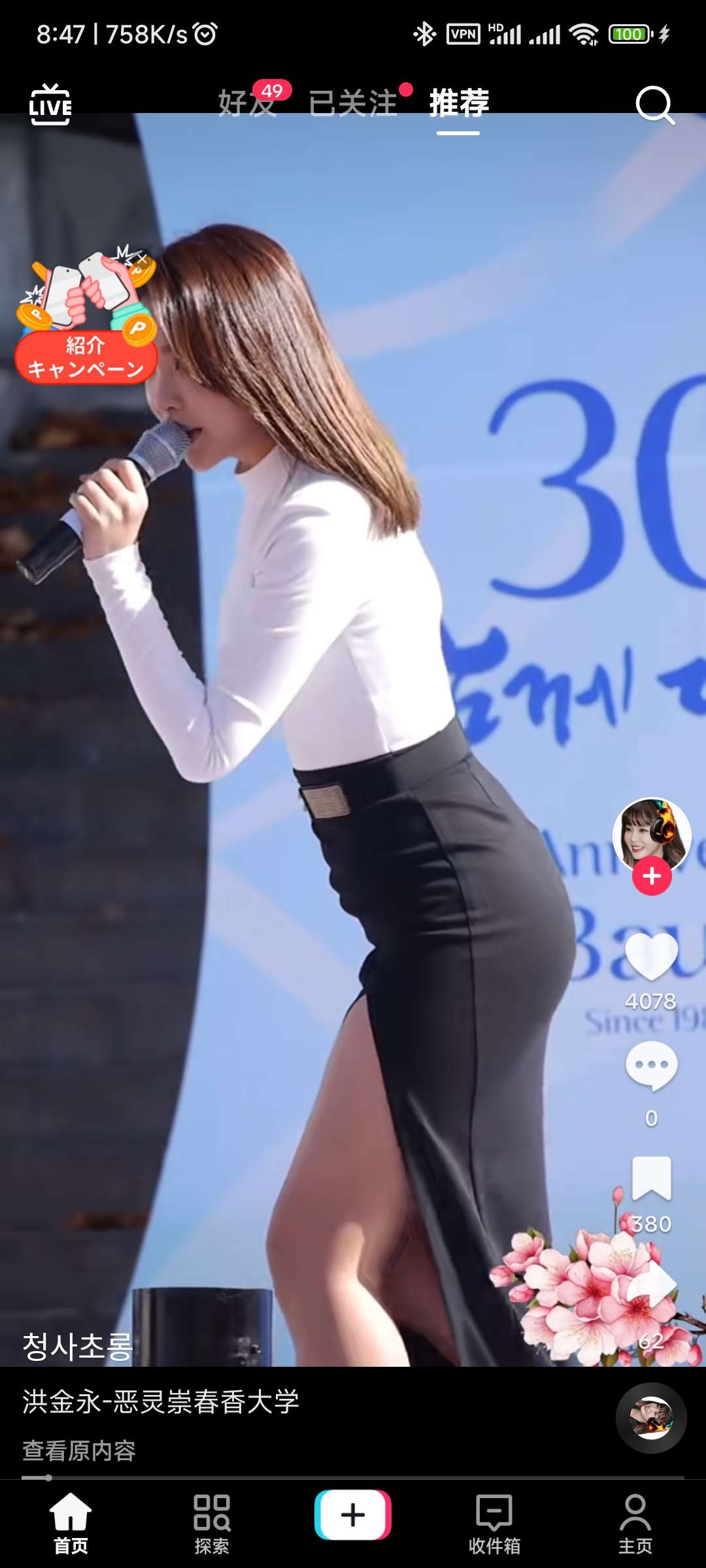Switch to the 已关注 tab
This screenshot has height=1568, width=706.
tap(353, 103)
